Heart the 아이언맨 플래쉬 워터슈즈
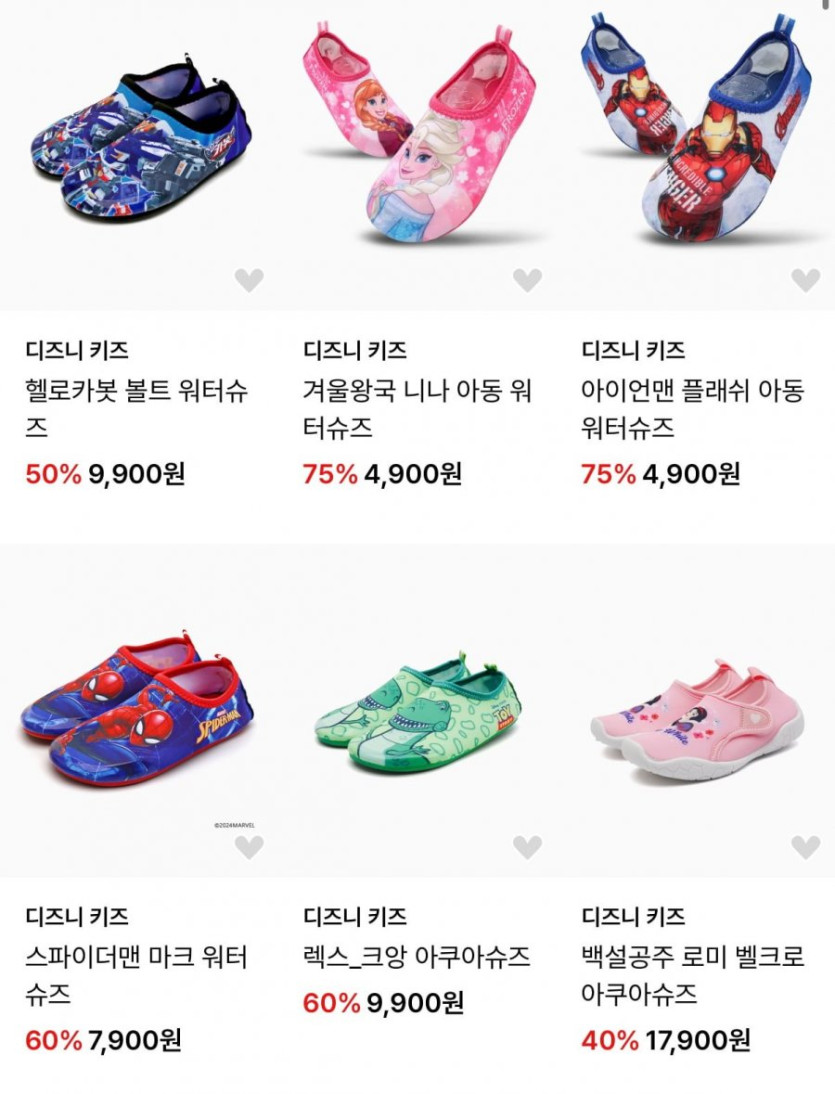The width and height of the screenshot is (835, 1094). (x=805, y=281)
